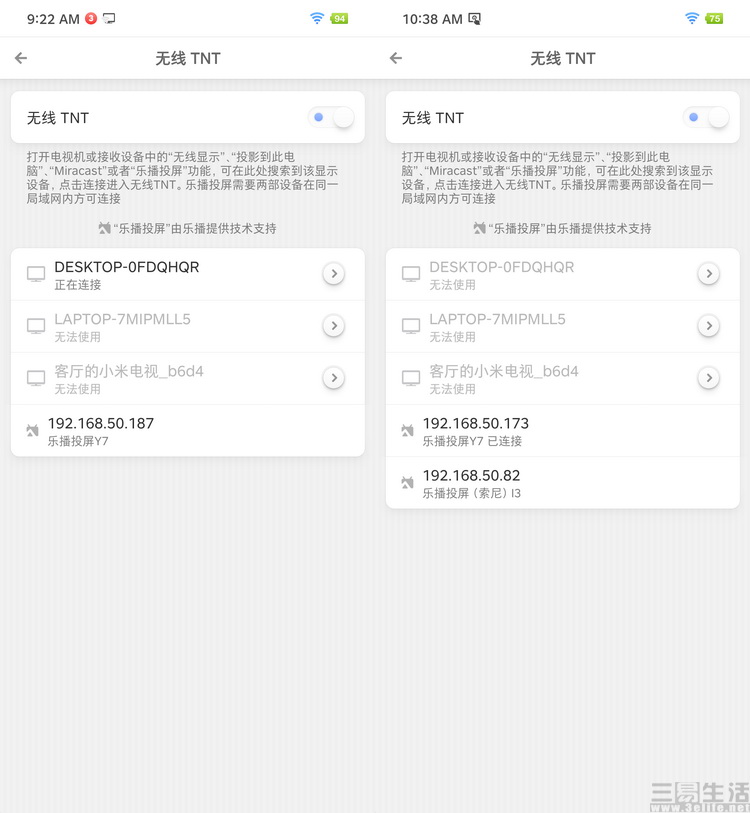Expand the chevron next to DESKTOP-0FDQHQR
Viewport: 750px width, 813px height.
333,275
